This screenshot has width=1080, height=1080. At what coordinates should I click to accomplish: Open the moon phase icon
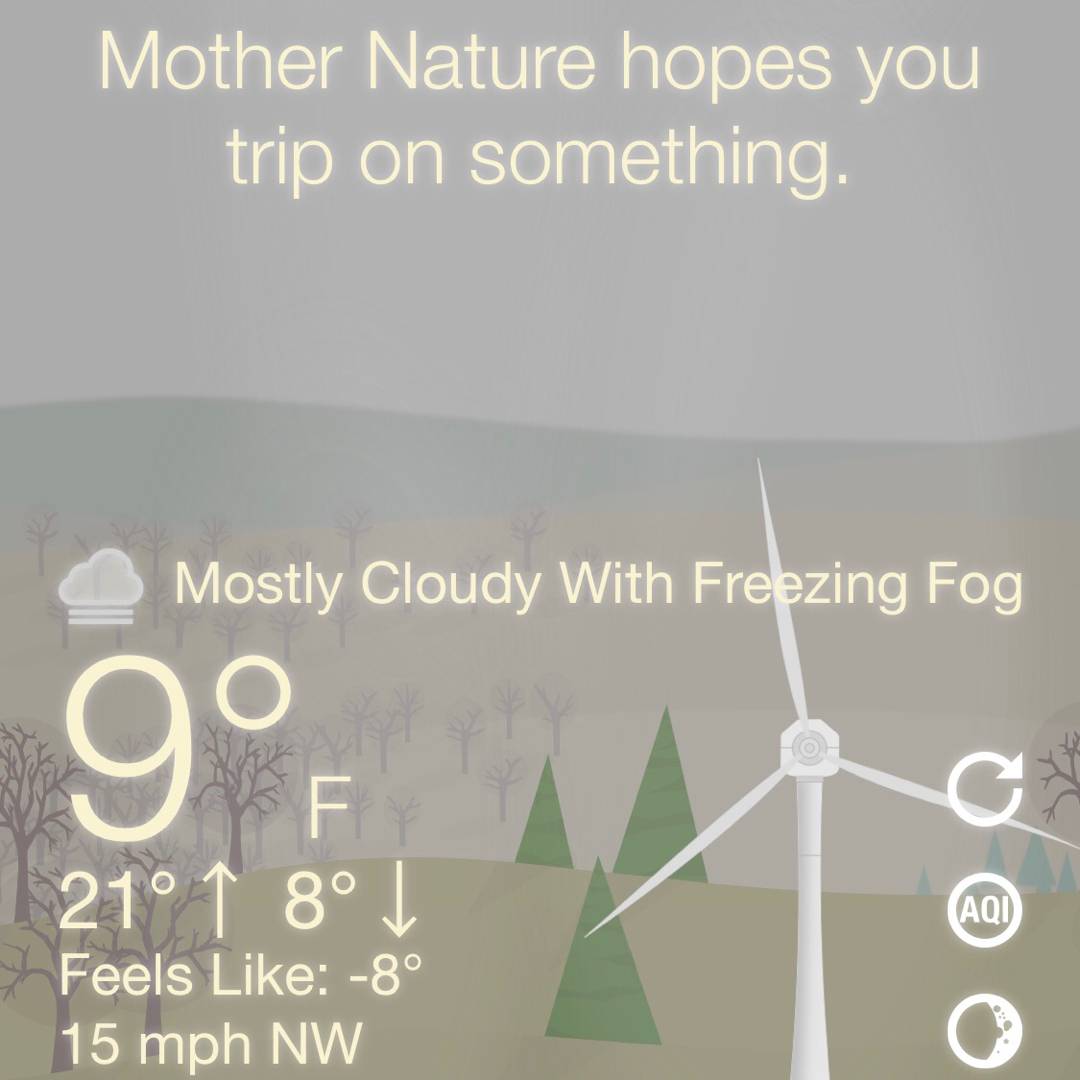985,1029
